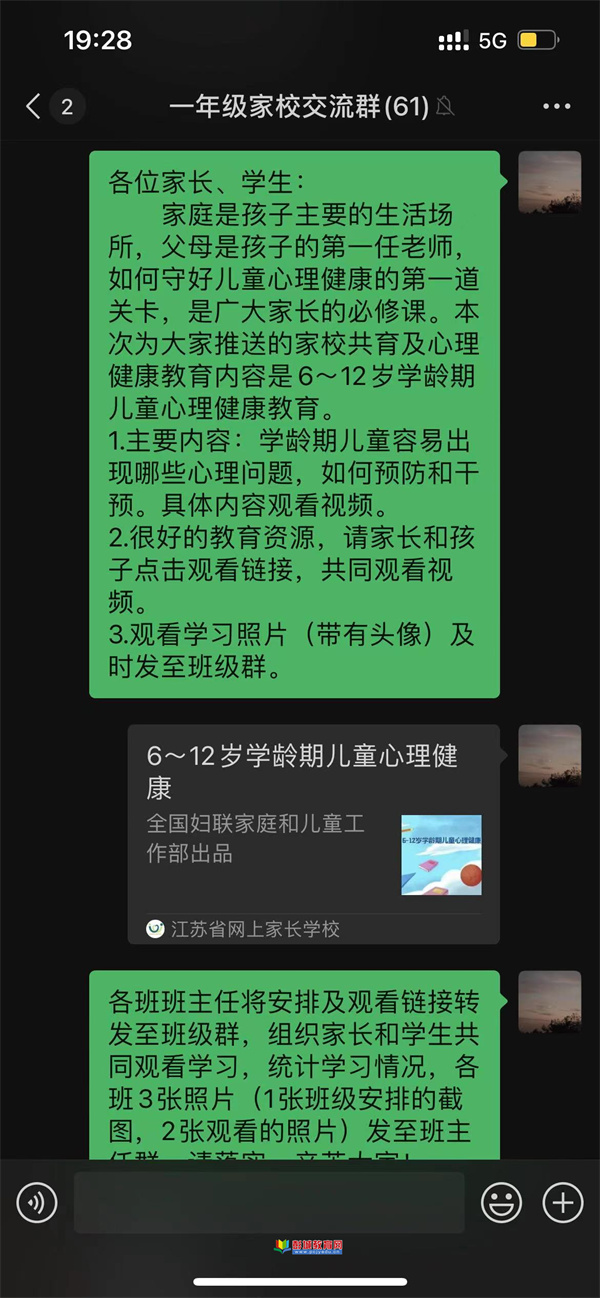Image resolution: width=600 pixels, height=1298 pixels.
Task: Tap the message text field
Action: (268, 1202)
